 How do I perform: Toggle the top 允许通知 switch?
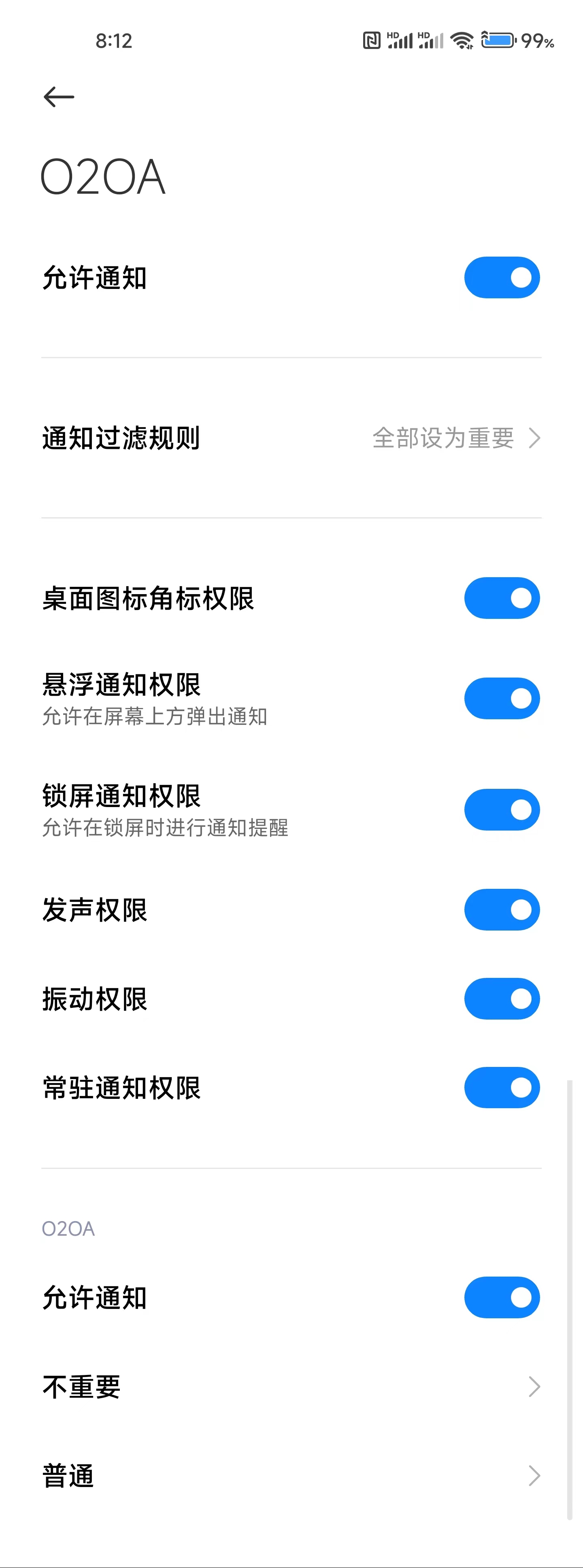pyautogui.click(x=502, y=278)
